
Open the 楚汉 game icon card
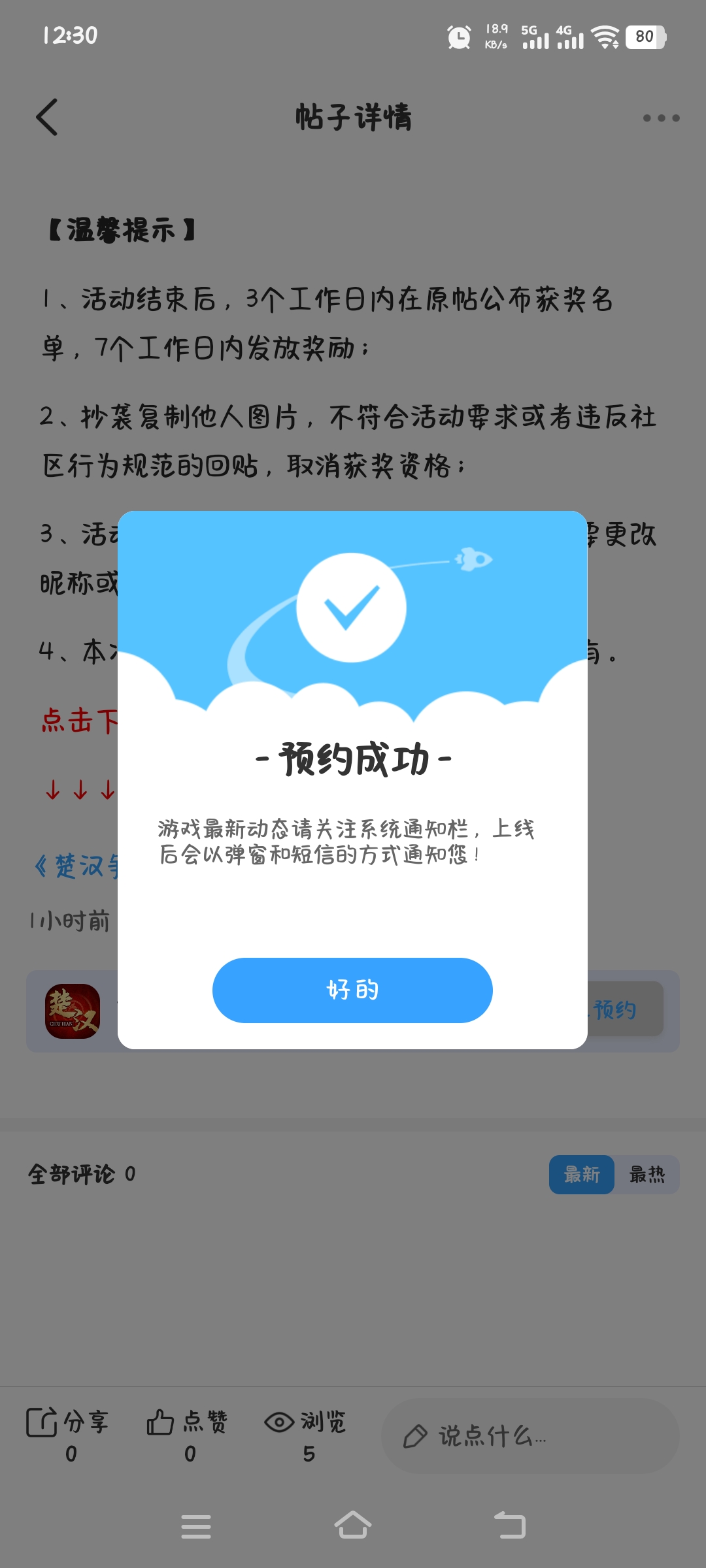[73, 1011]
